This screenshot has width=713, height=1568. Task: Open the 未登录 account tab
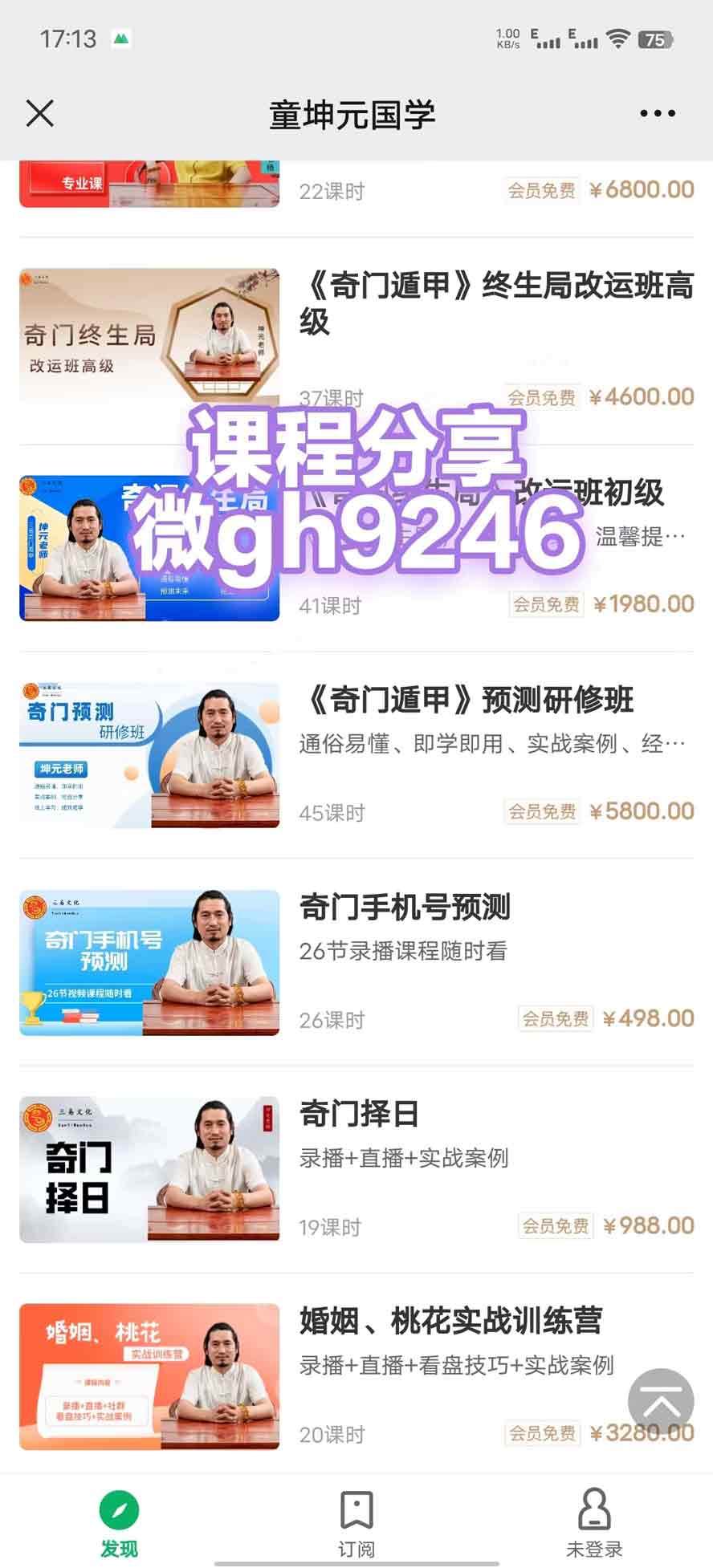594,1523
